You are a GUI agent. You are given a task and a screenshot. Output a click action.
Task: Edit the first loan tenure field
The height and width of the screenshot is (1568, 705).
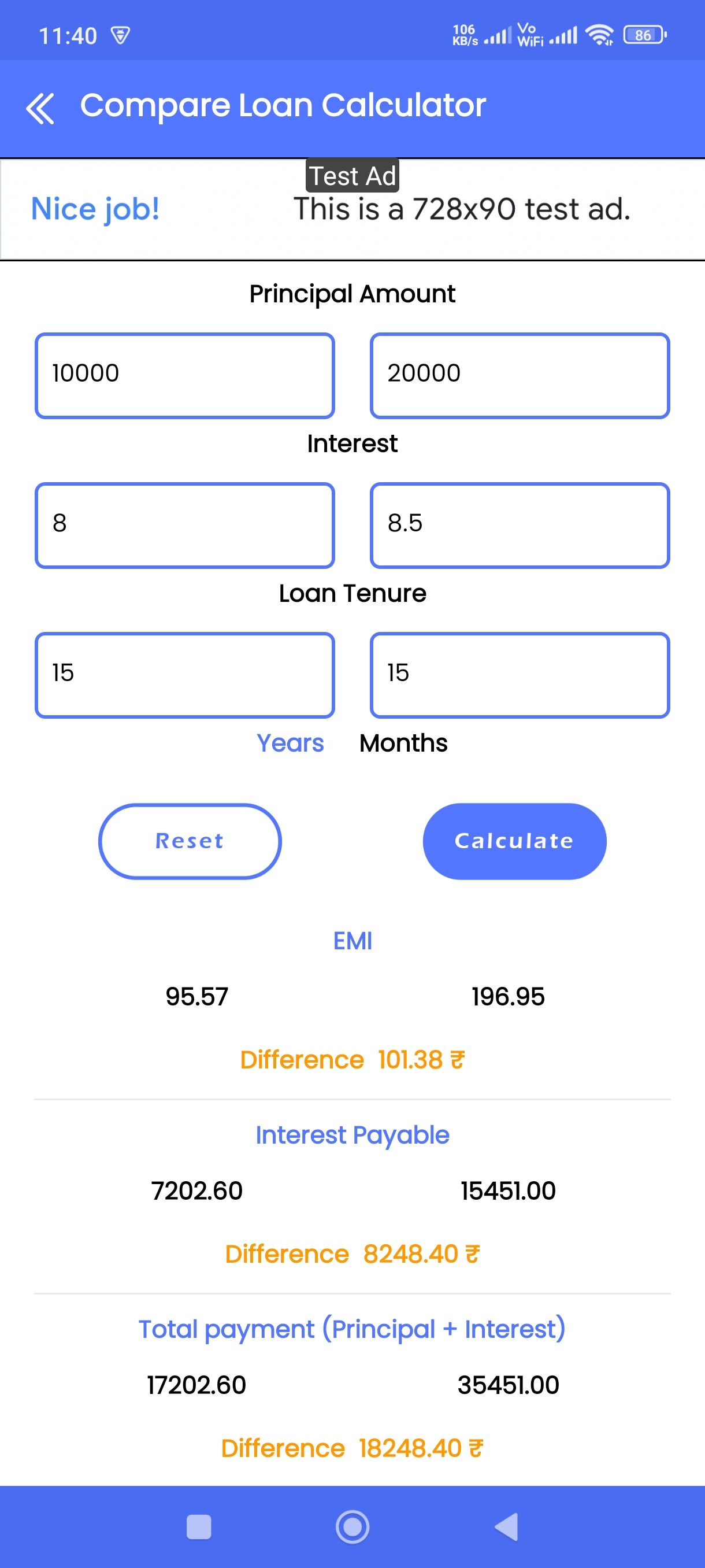[185, 674]
